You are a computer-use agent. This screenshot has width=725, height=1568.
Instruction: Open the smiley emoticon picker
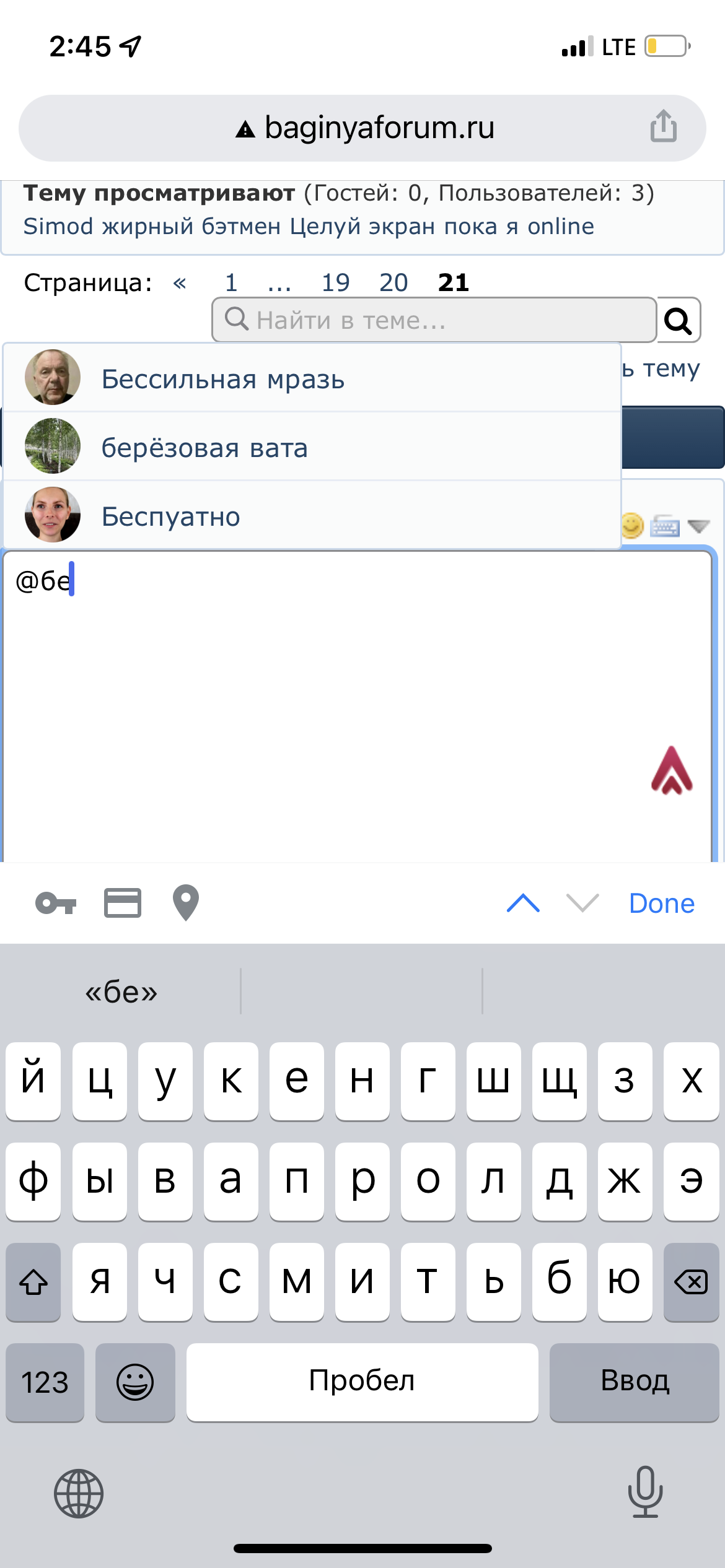(632, 526)
